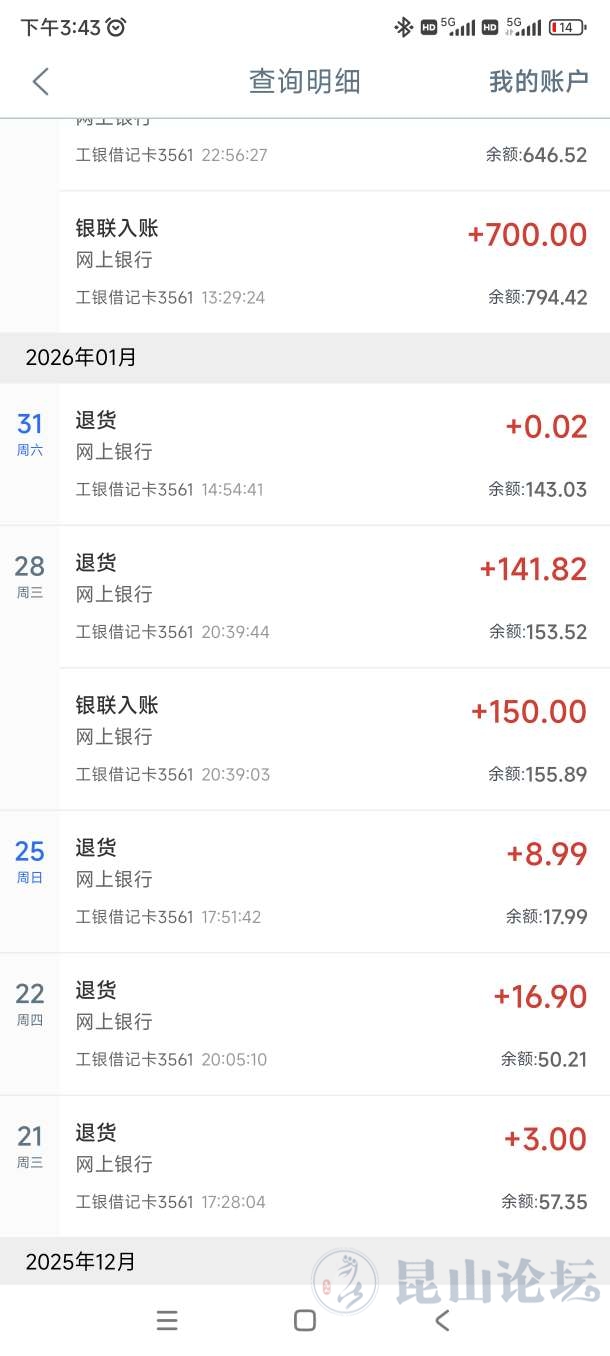Open the +141.82 退货 record

333,597
